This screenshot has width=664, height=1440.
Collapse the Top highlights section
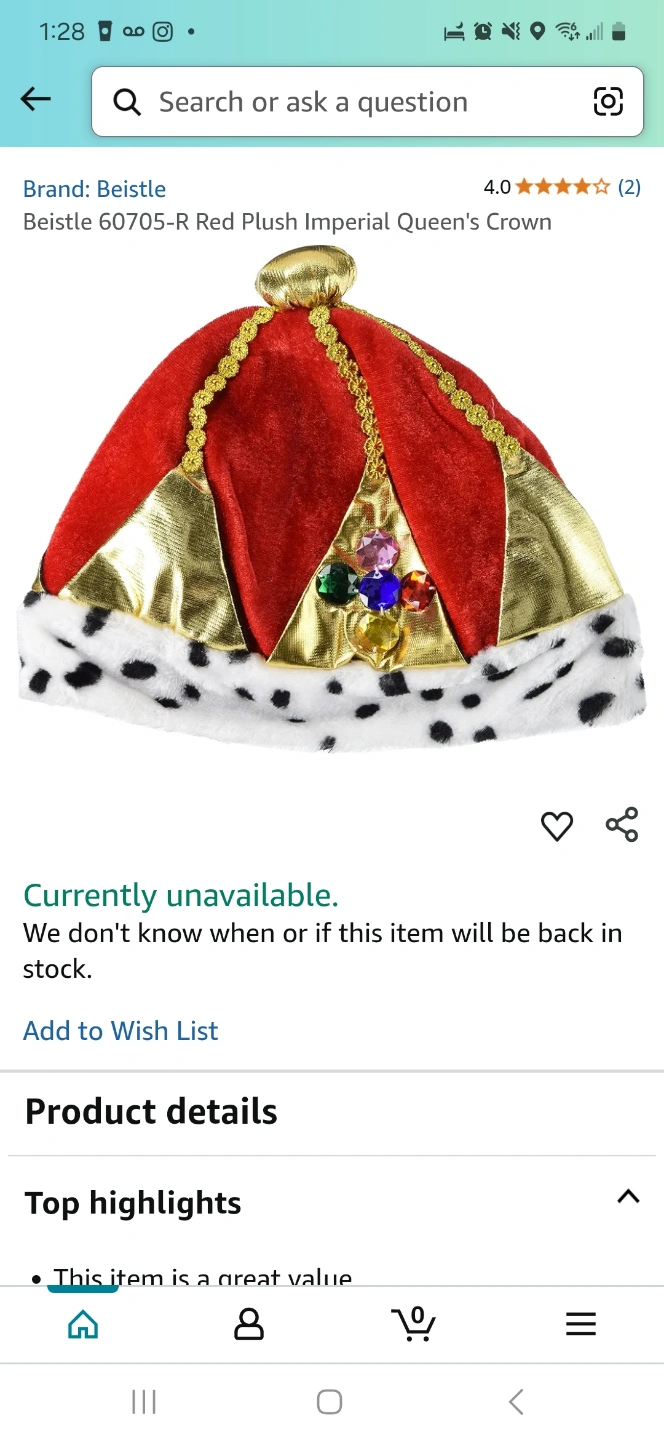[x=628, y=1197]
